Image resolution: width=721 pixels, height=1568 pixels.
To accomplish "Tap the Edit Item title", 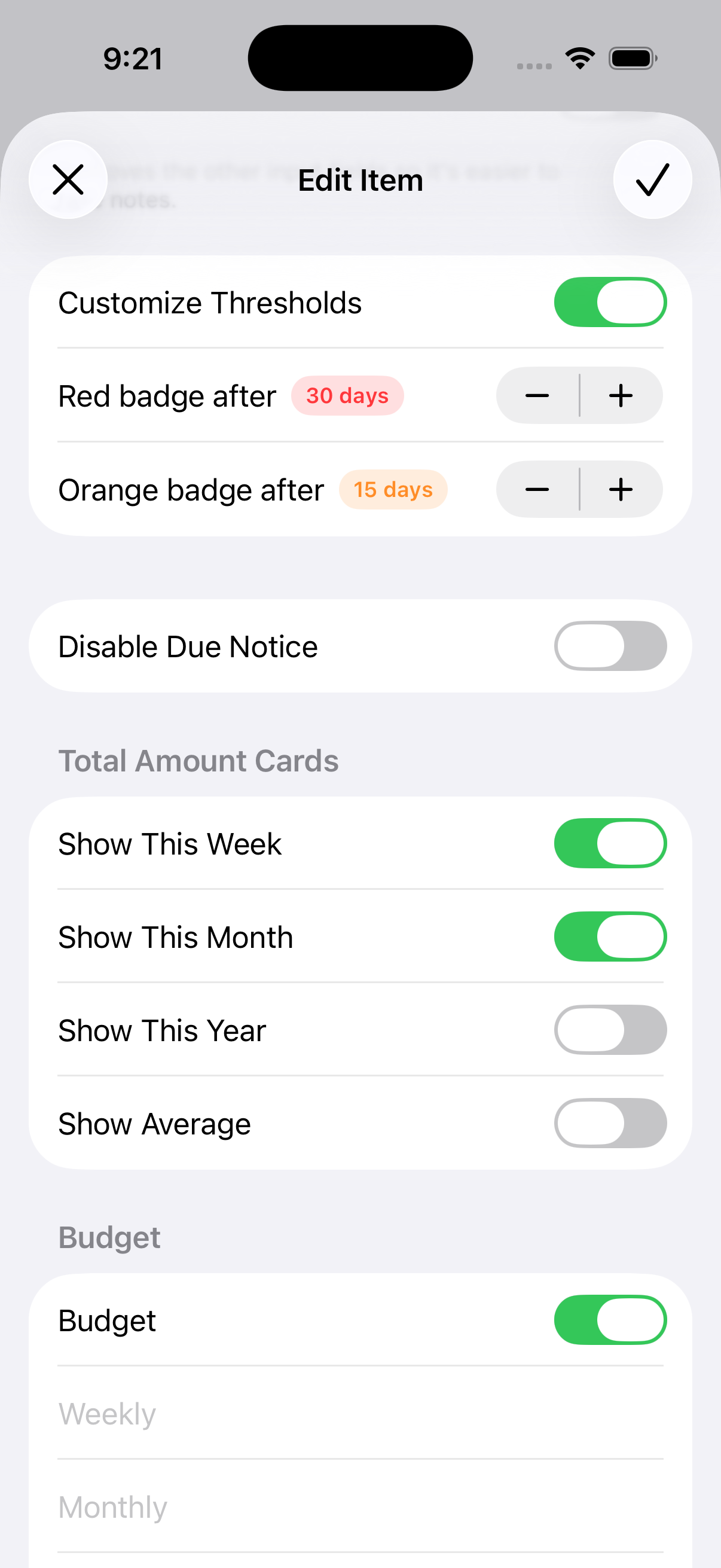I will [x=360, y=179].
